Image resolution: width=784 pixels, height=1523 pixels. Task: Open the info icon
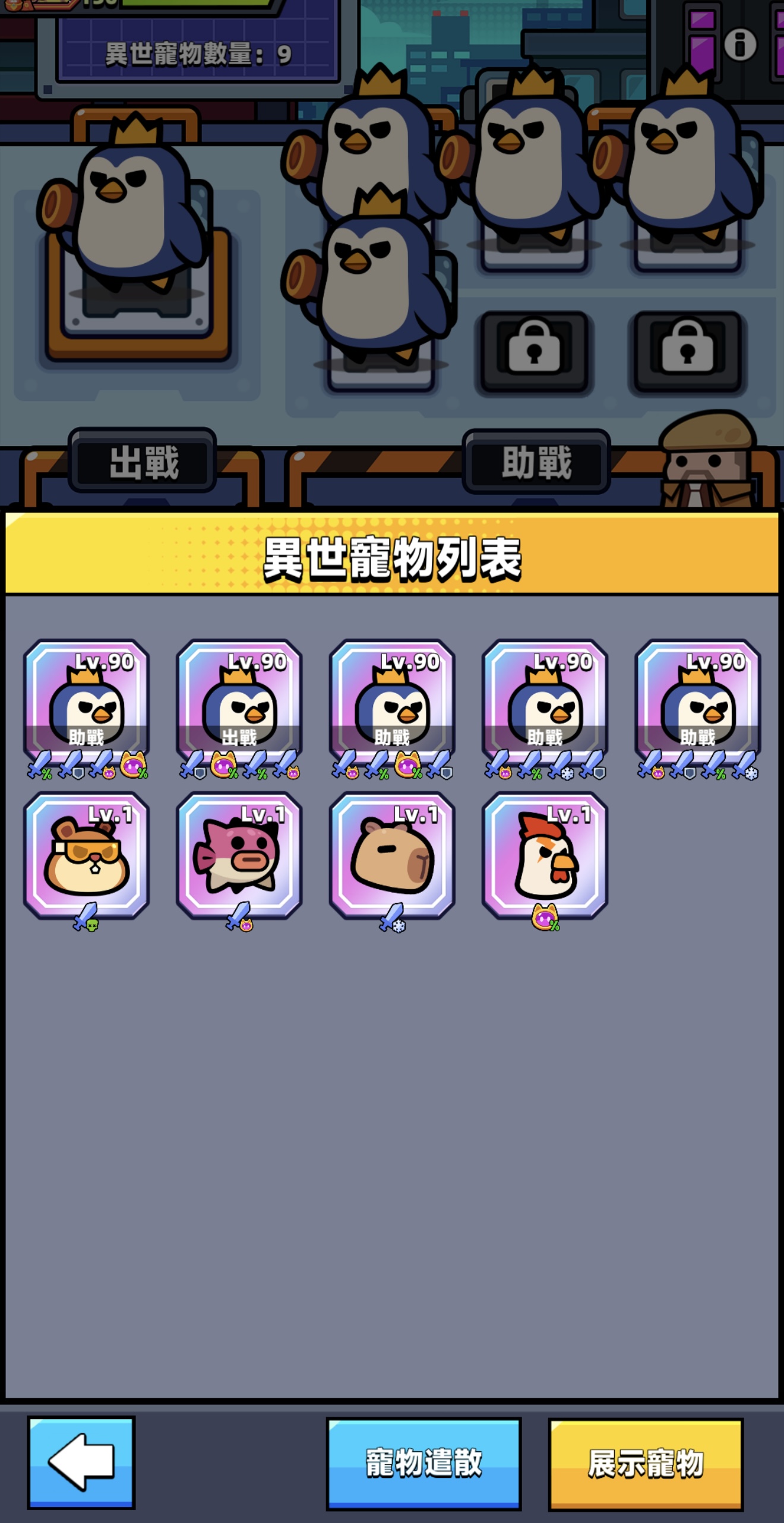[740, 45]
